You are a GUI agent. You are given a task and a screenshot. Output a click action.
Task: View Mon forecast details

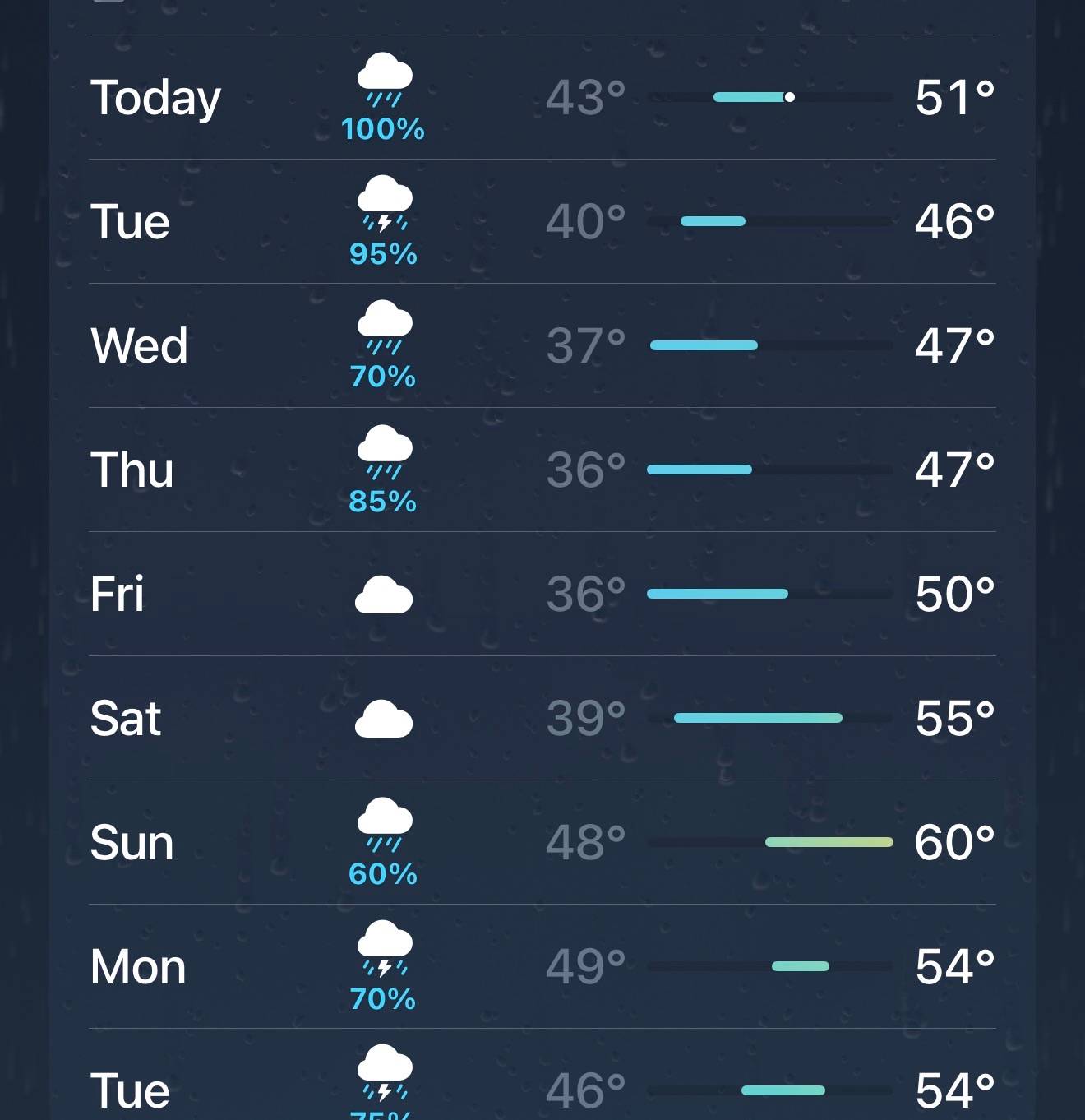point(542,966)
